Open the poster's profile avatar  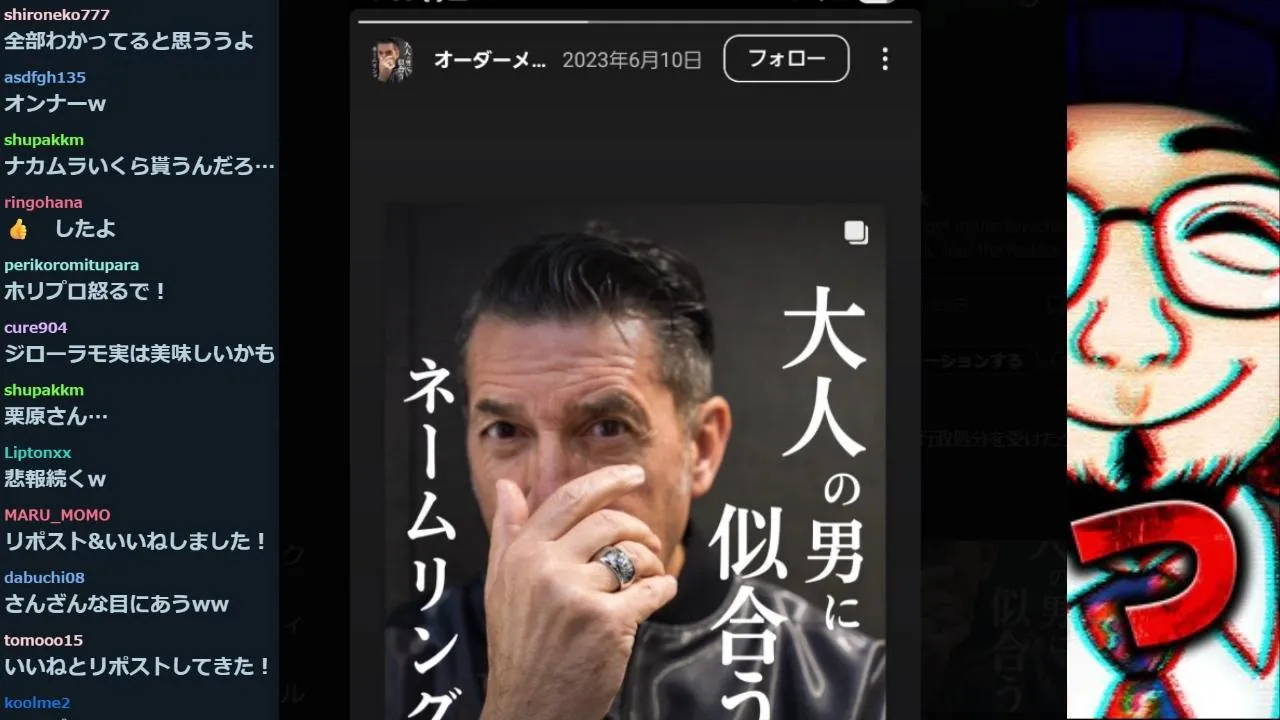pyautogui.click(x=392, y=60)
